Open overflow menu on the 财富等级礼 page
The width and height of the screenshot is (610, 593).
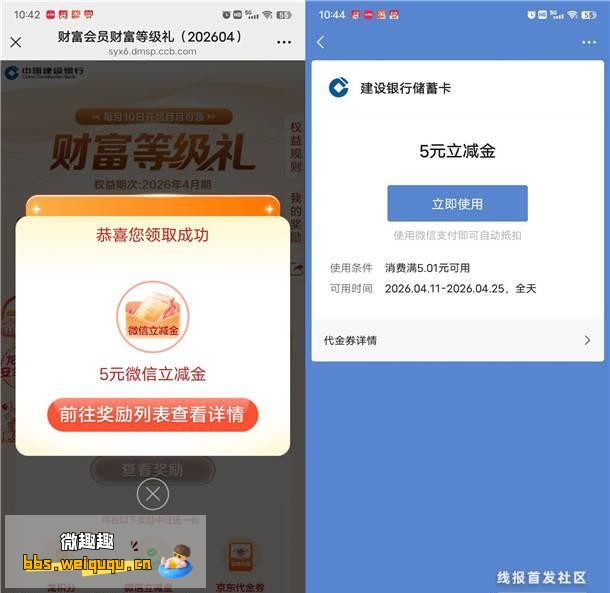pos(285,42)
